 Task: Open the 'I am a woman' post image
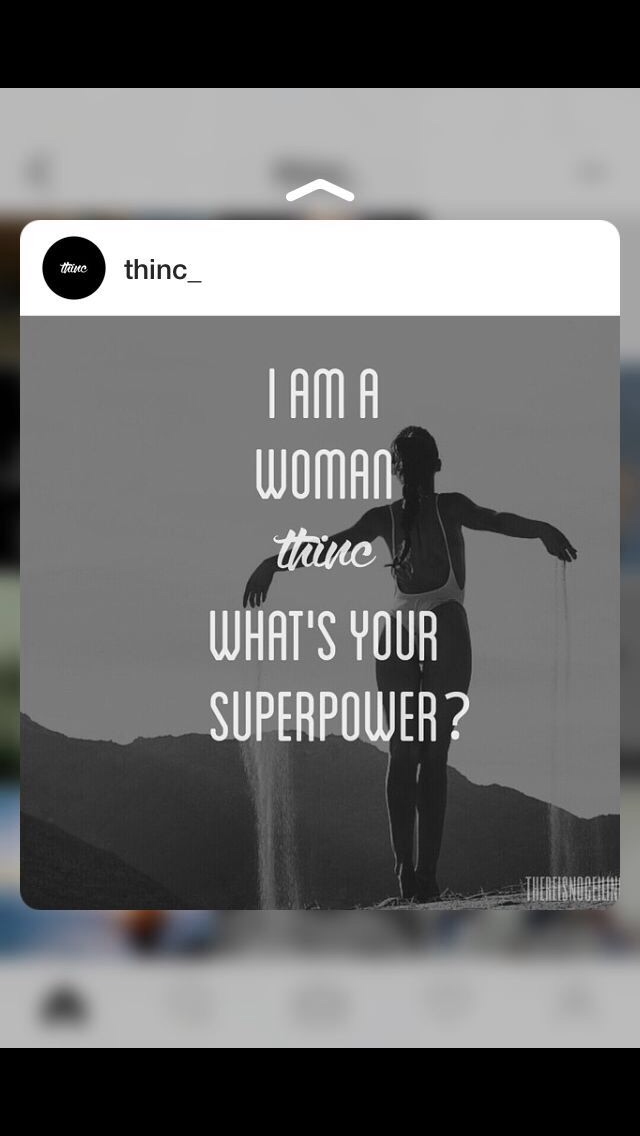[x=320, y=612]
